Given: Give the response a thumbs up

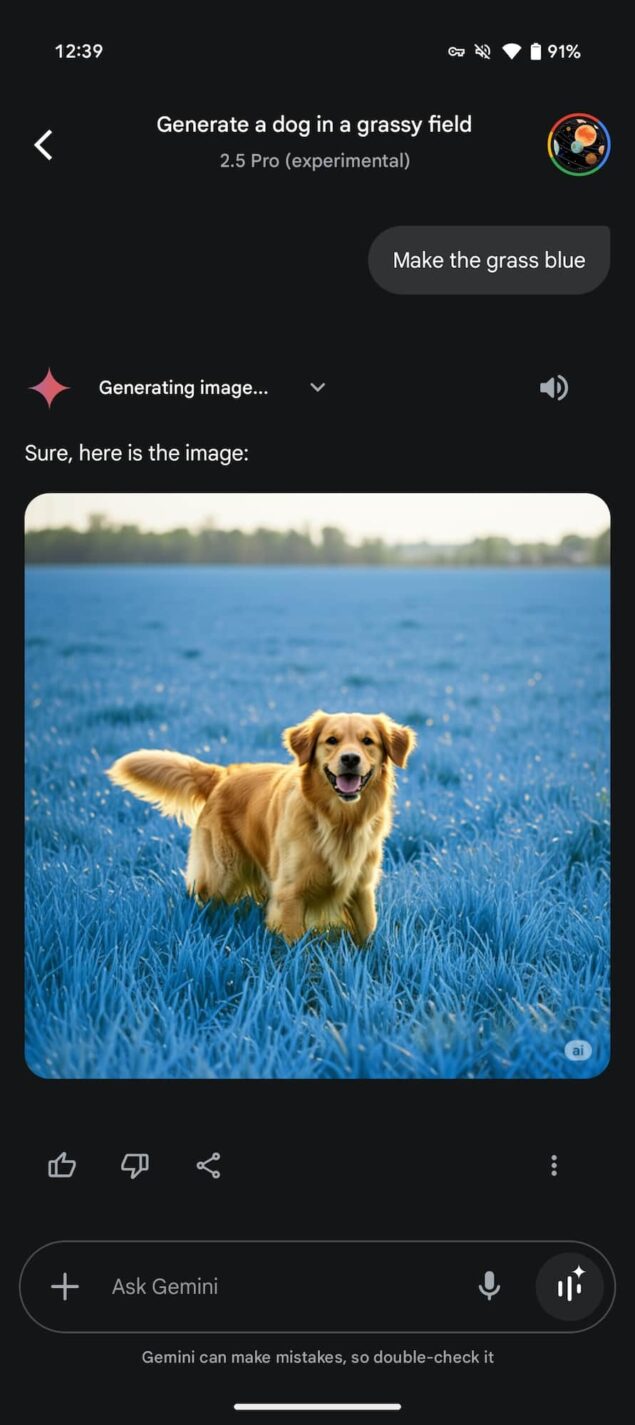Looking at the screenshot, I should pyautogui.click(x=62, y=1165).
